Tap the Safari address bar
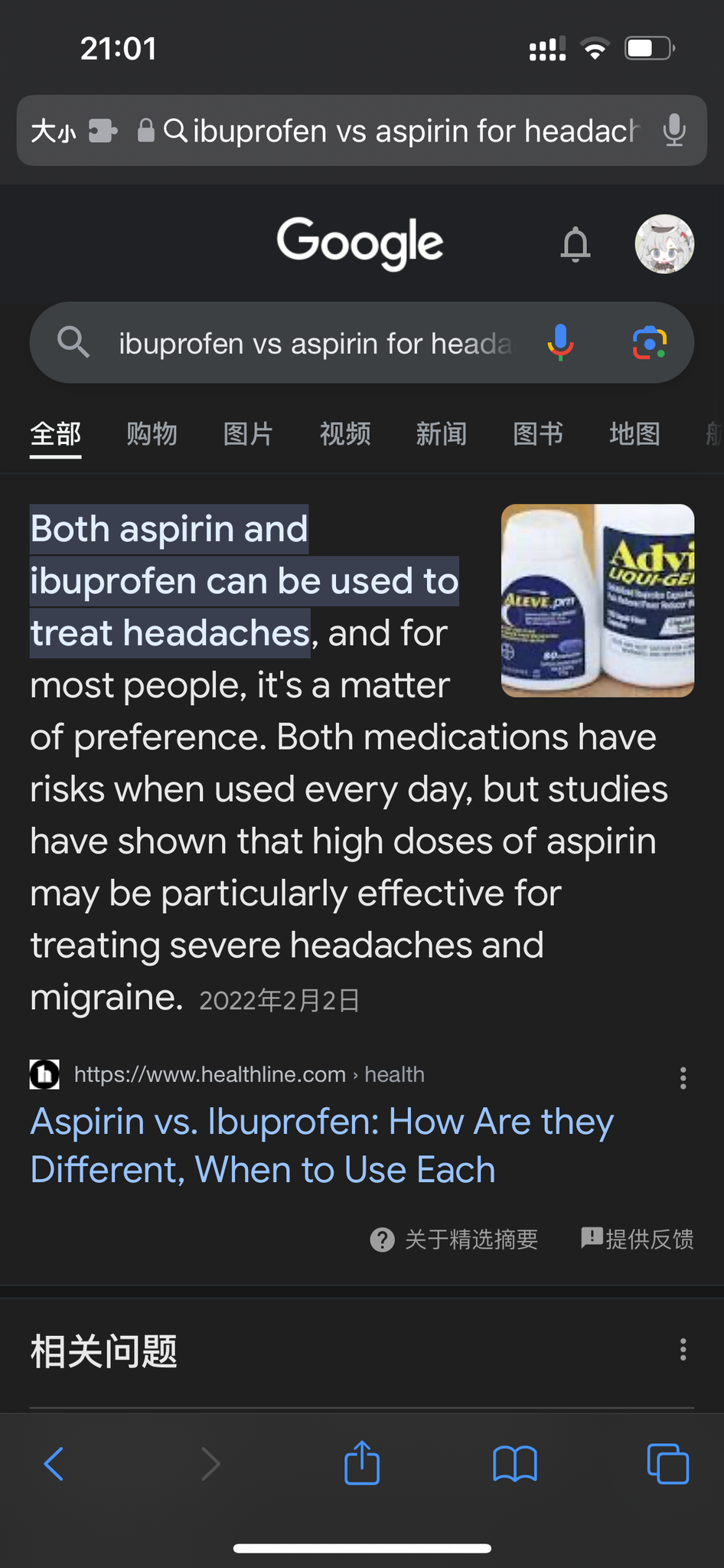 click(x=413, y=131)
